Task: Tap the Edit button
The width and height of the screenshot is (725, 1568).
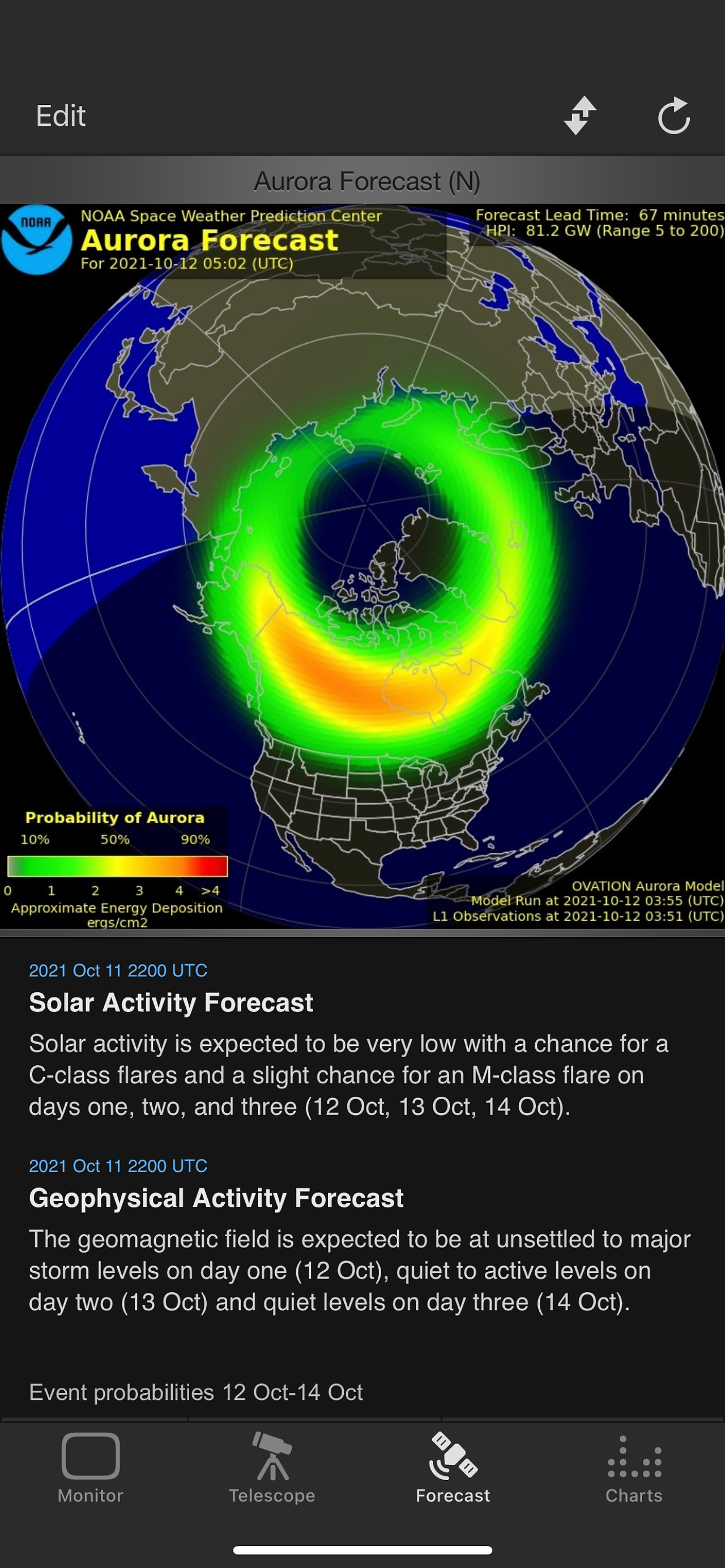Action: click(60, 116)
